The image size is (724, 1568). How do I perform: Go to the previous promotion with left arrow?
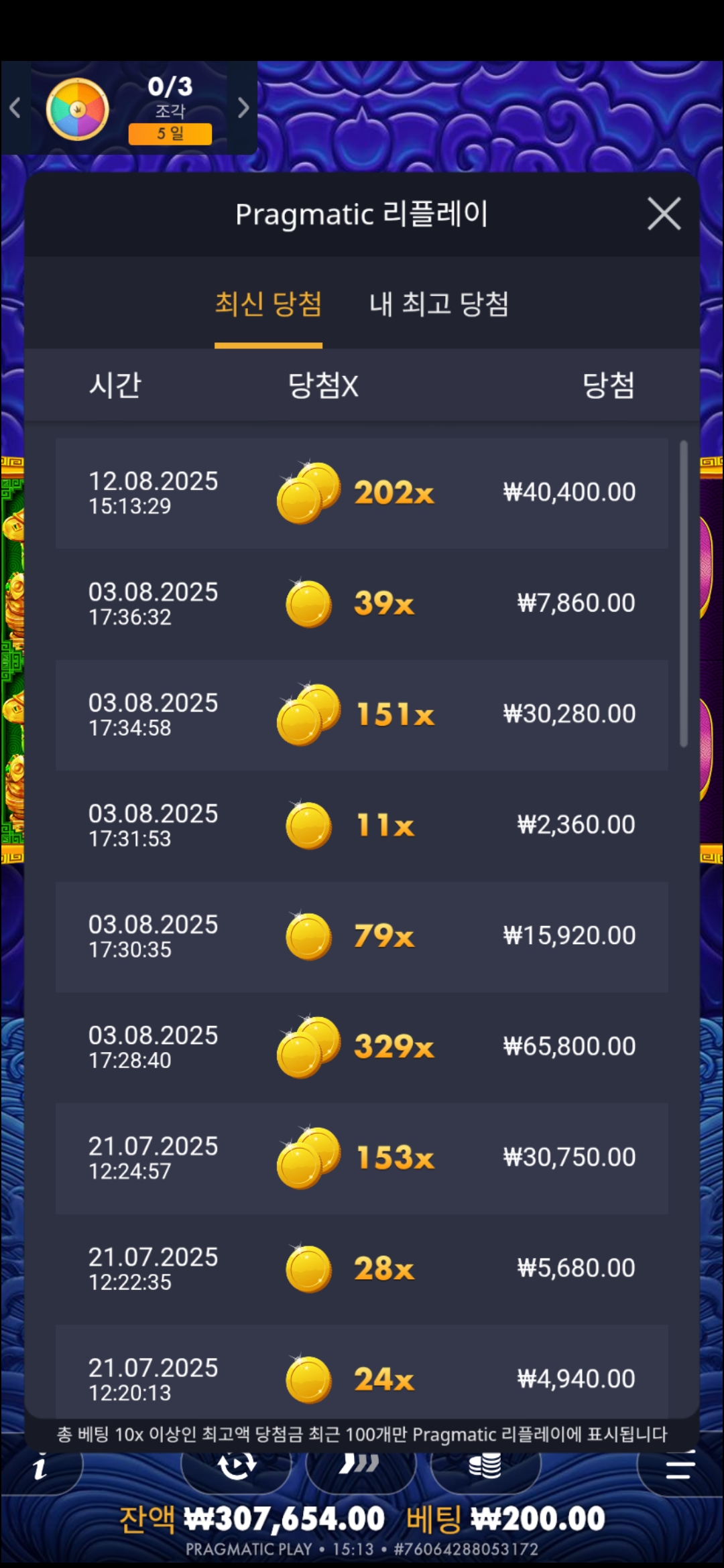pos(15,108)
